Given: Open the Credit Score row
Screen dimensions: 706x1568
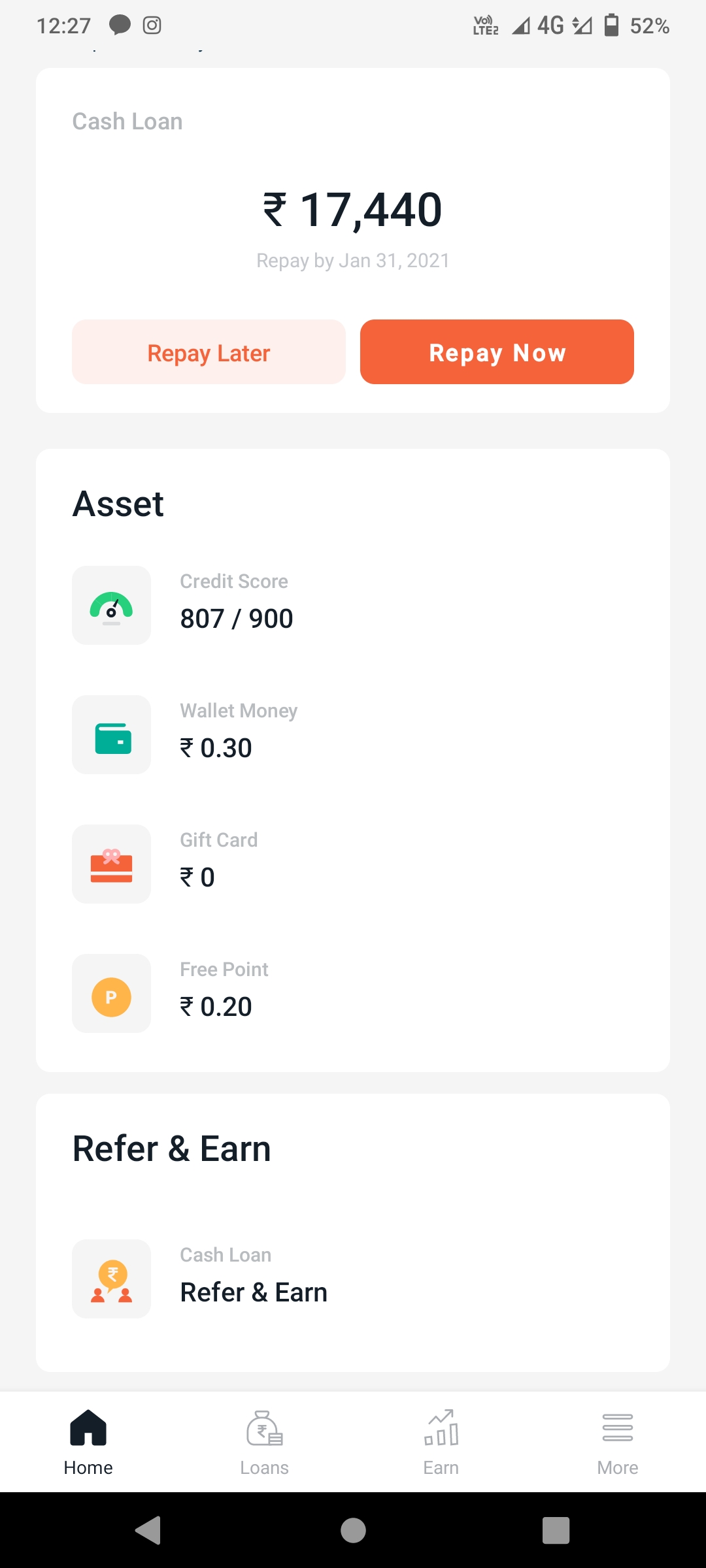Looking at the screenshot, I should 353,605.
